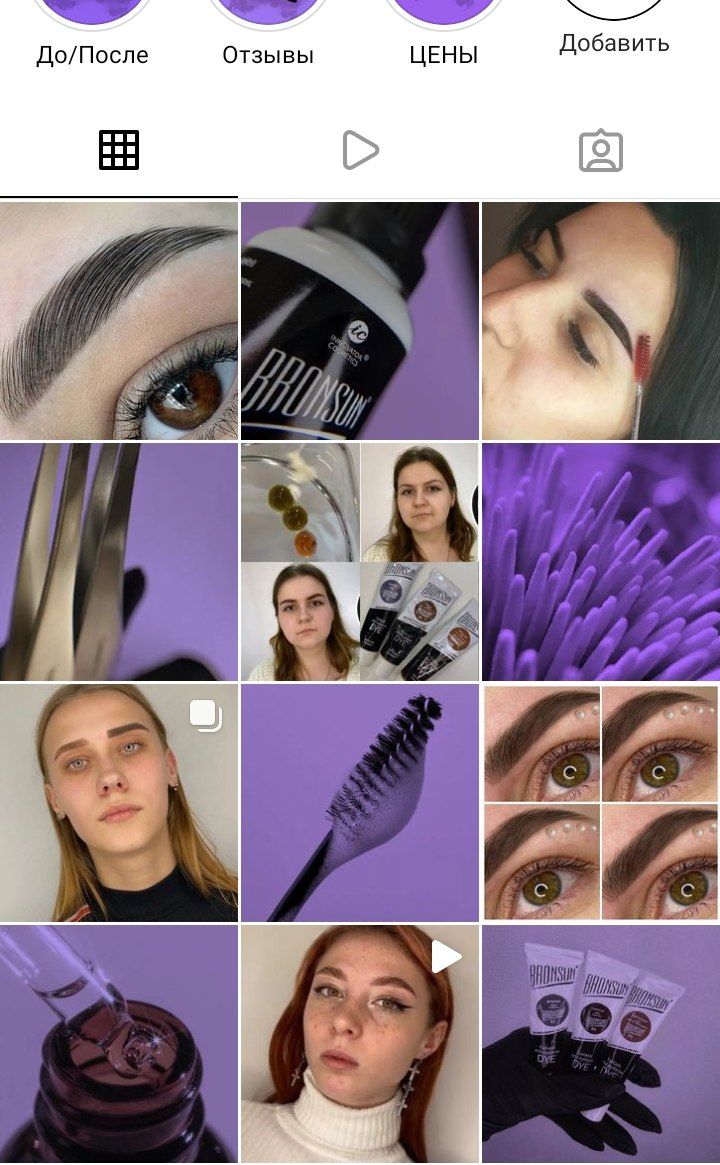Open the collage post with dye tubes
The image size is (720, 1165).
point(360,562)
